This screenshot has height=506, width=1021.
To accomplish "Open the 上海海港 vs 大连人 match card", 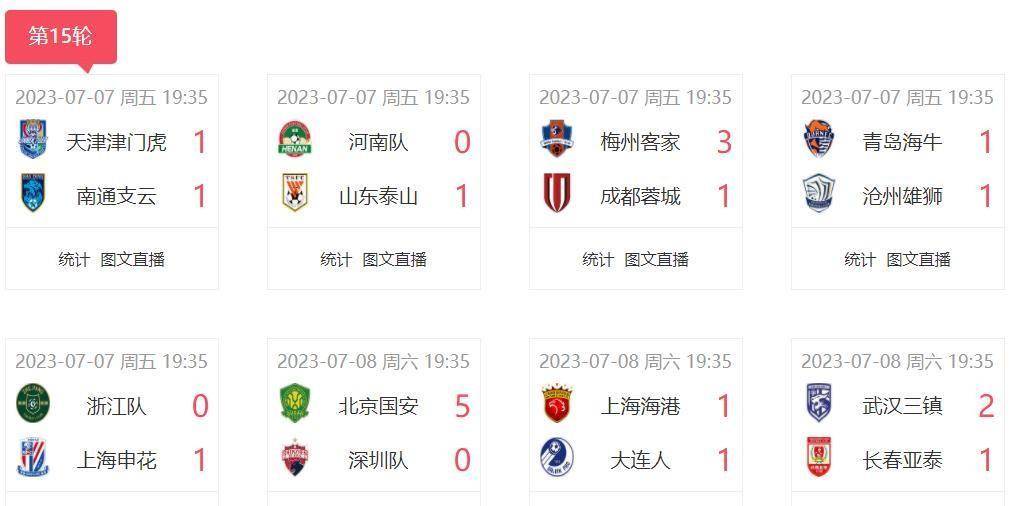I will [636, 432].
